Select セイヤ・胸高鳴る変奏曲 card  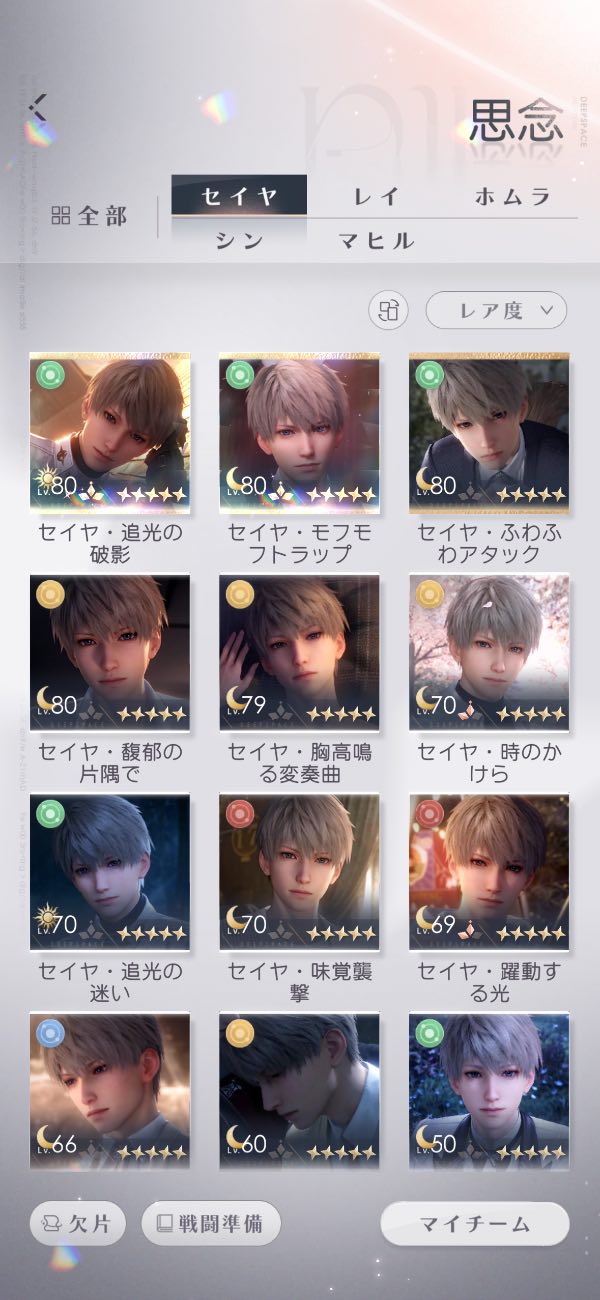click(299, 652)
